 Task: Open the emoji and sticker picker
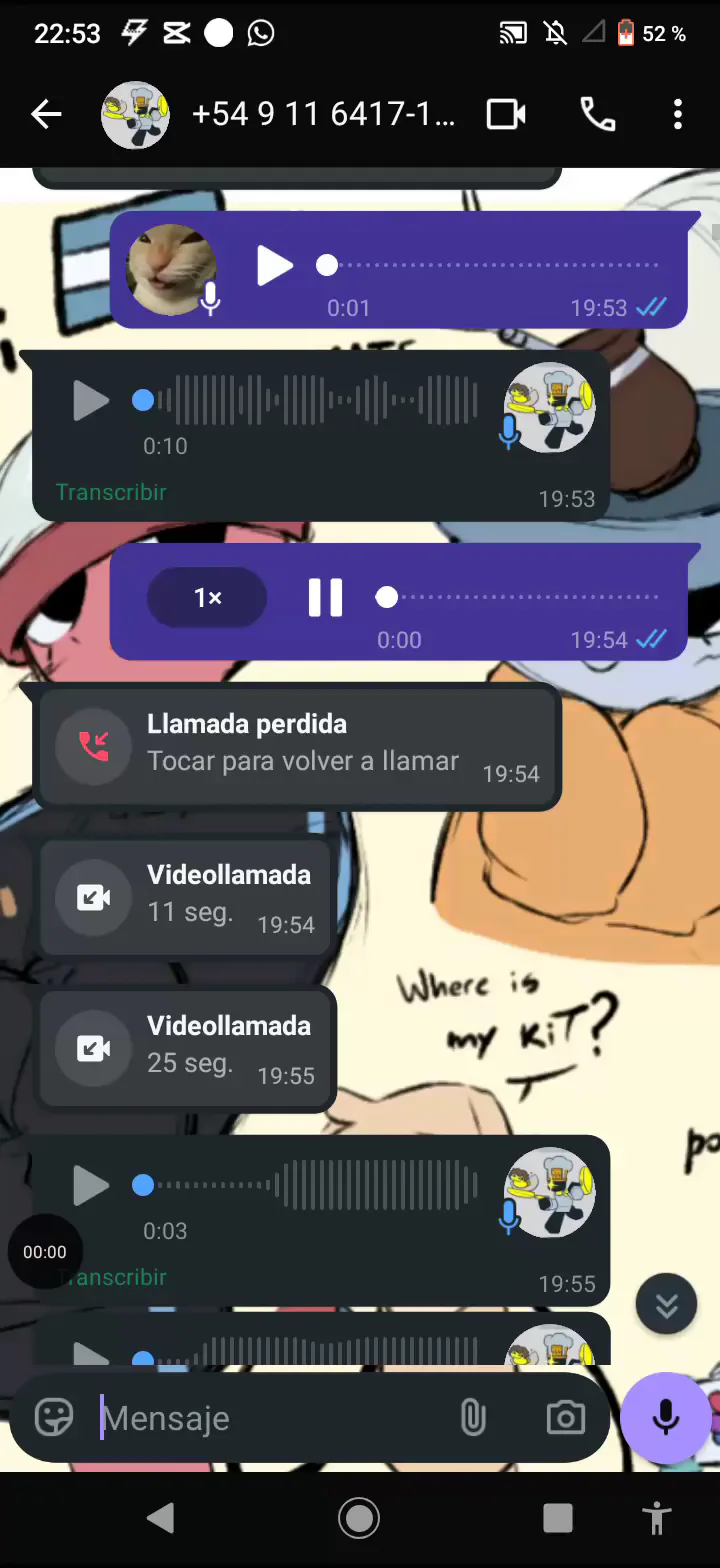click(54, 1418)
